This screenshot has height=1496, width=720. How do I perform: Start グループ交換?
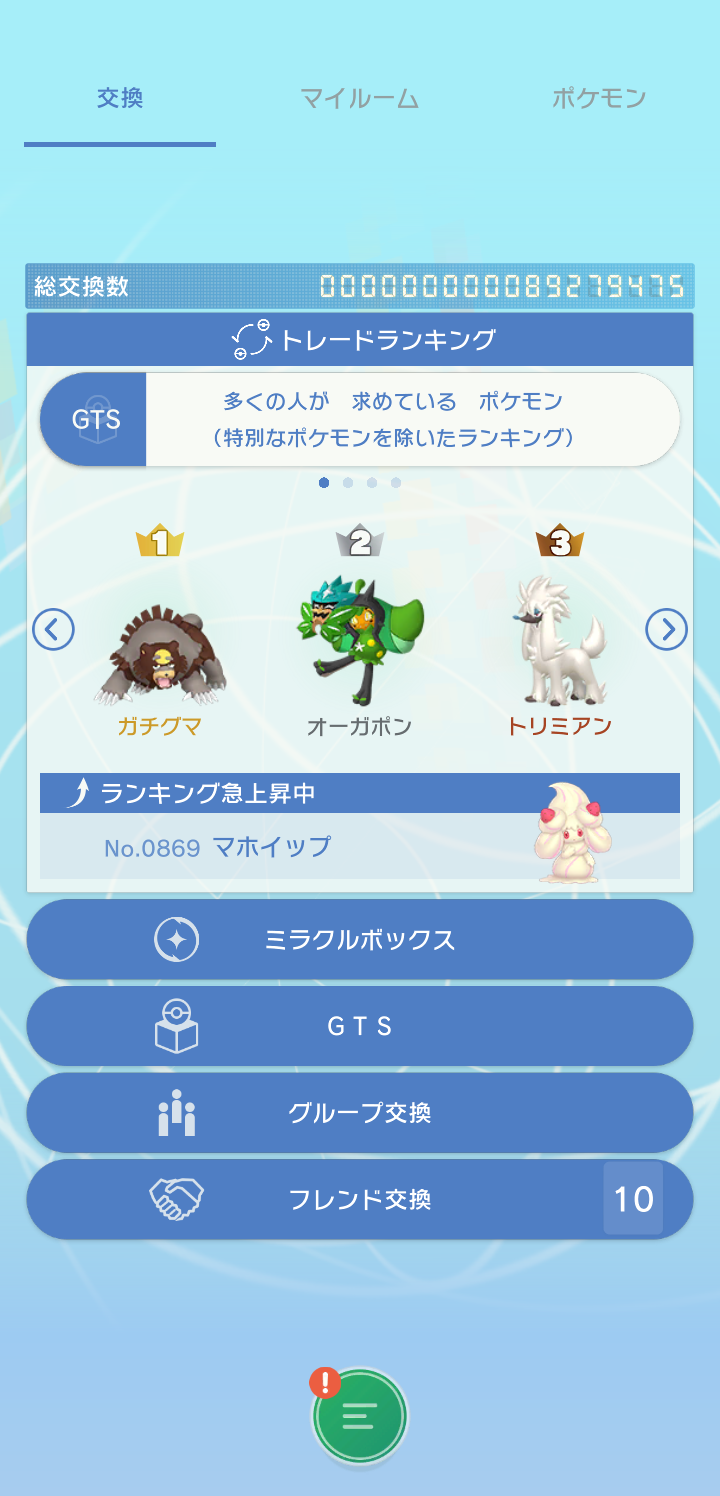tap(359, 1113)
